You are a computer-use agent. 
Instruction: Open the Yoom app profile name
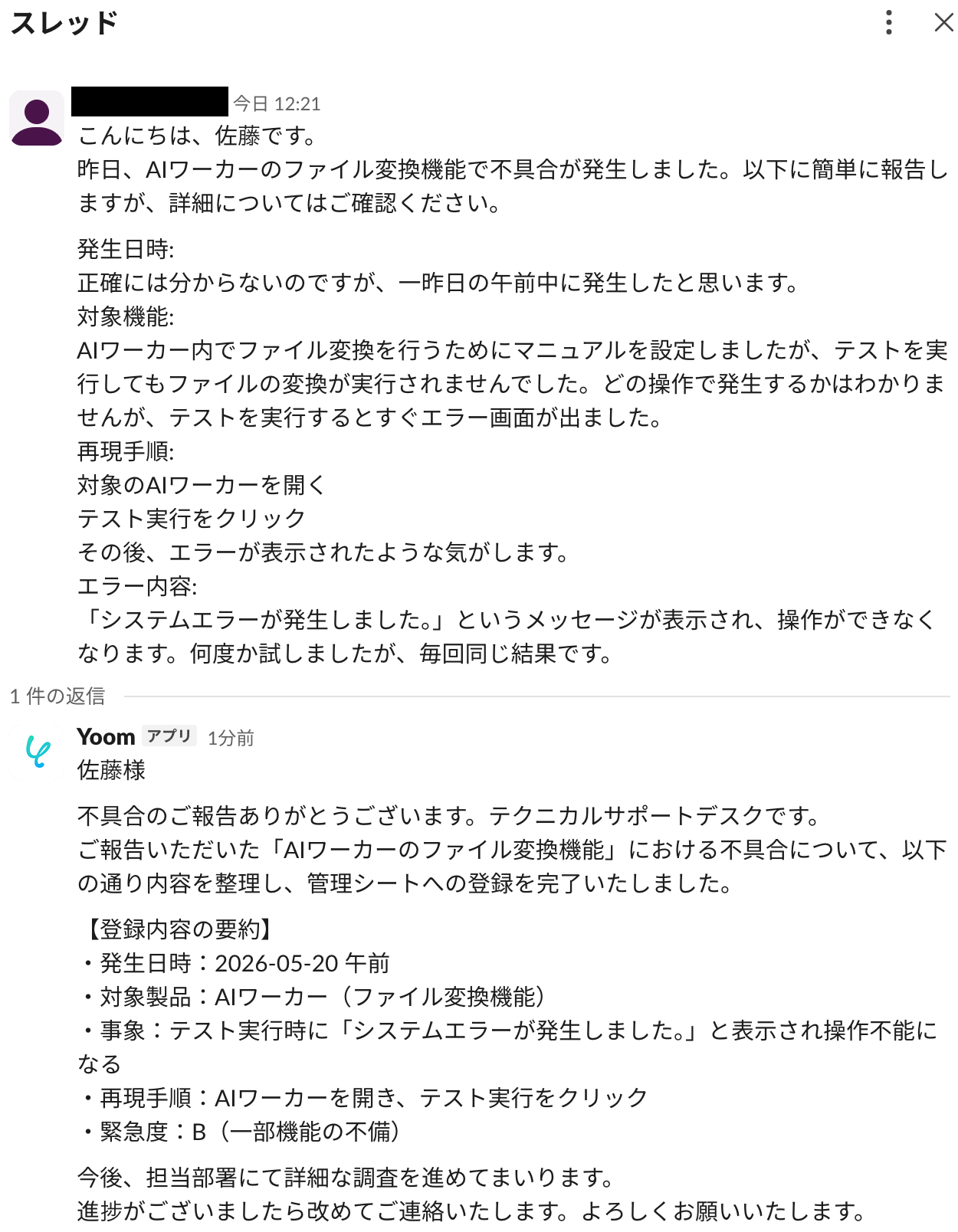(x=106, y=737)
